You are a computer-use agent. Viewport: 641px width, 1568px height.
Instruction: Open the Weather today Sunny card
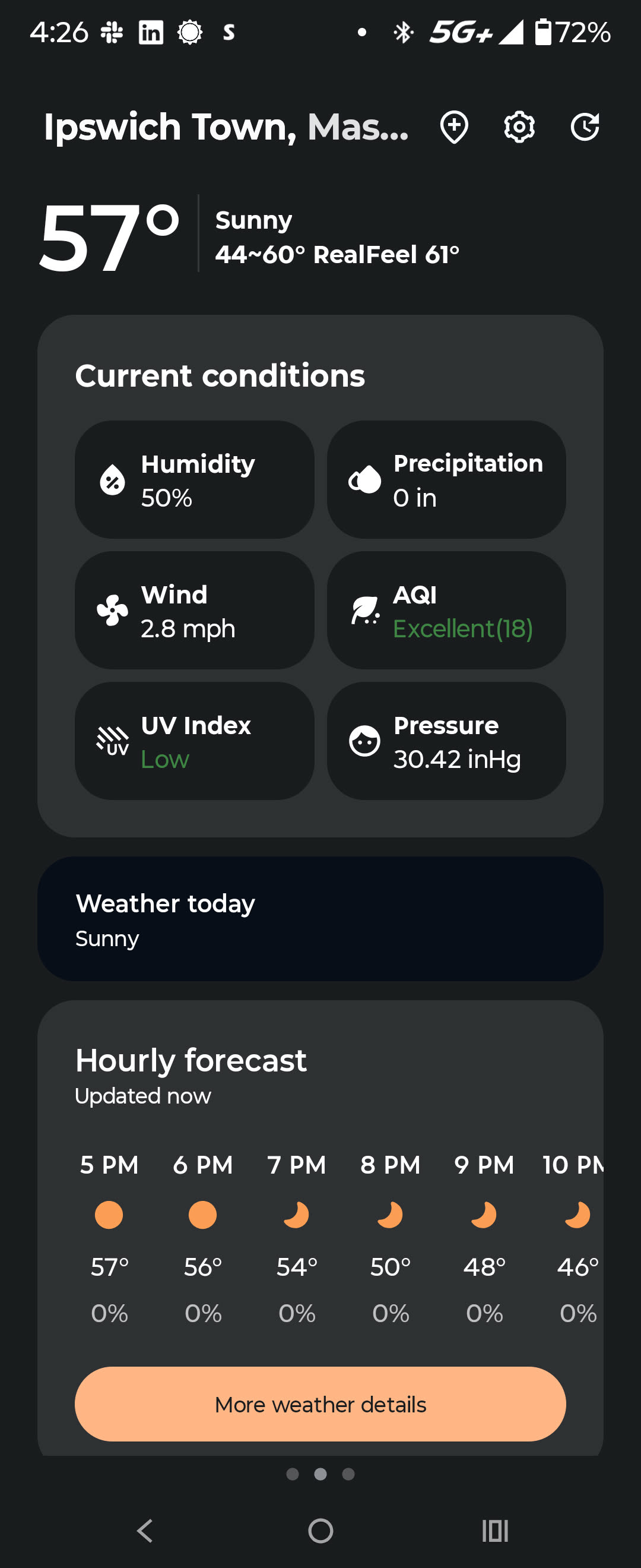(320, 919)
